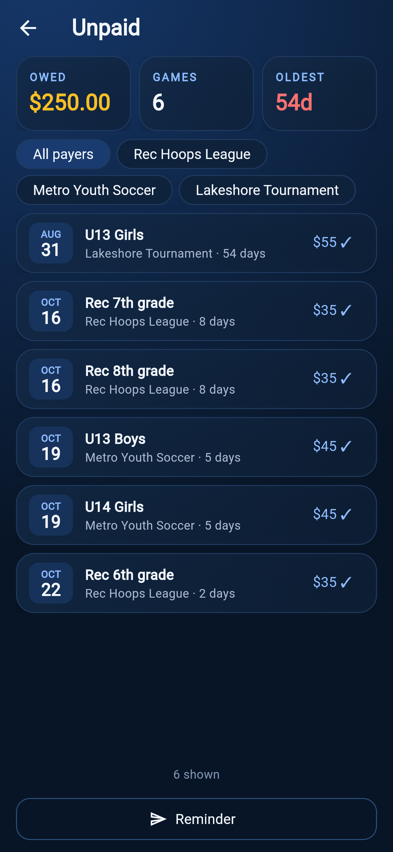Filter by Rec Hoops League
The height and width of the screenshot is (852, 393).
(192, 154)
